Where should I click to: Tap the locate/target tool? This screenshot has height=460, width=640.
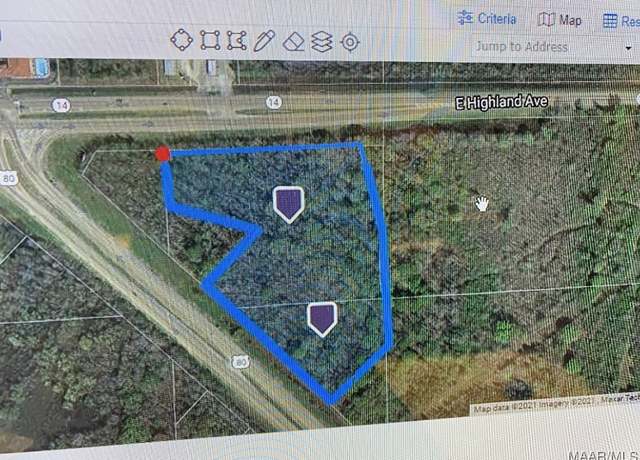350,42
